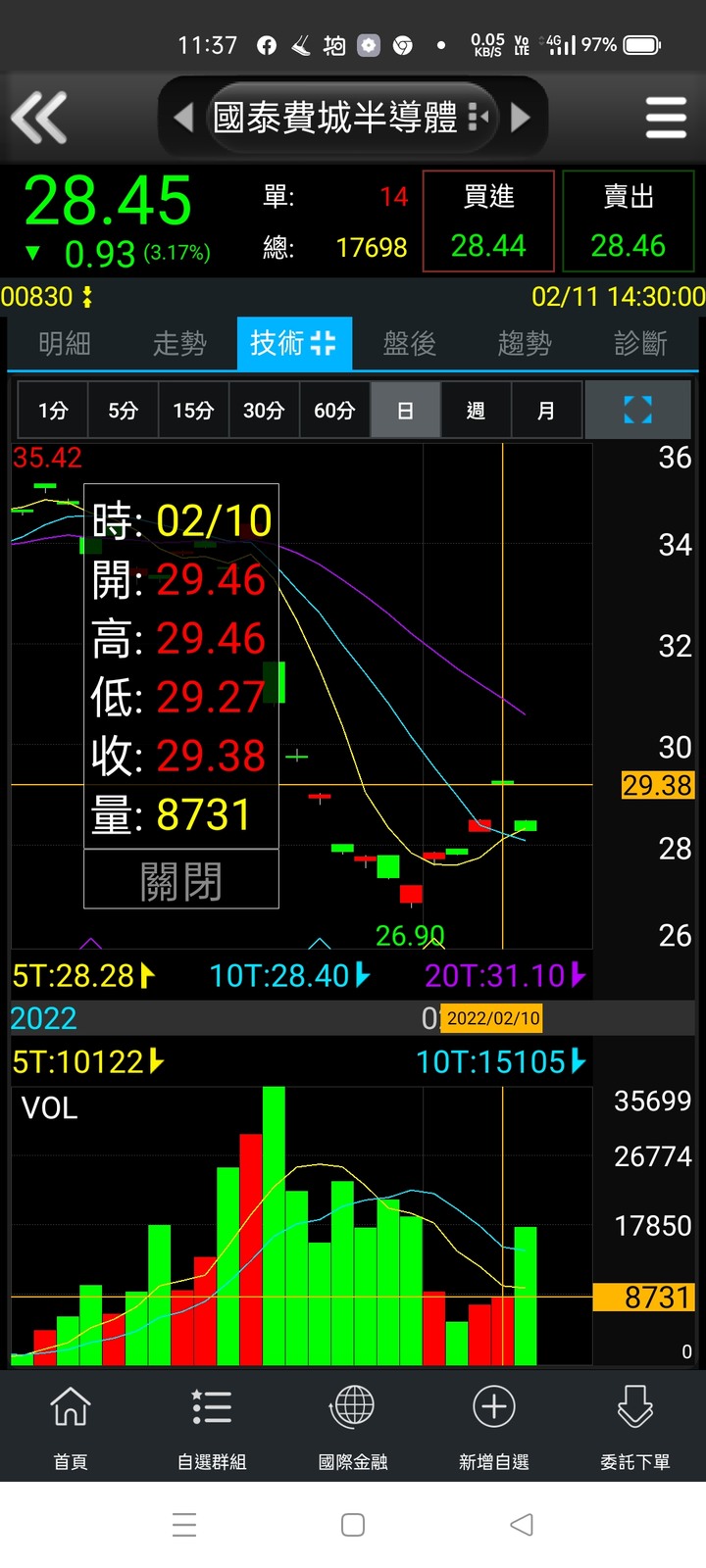Open the 診斷 tab
Viewport: 706px width, 1568px height.
[639, 343]
